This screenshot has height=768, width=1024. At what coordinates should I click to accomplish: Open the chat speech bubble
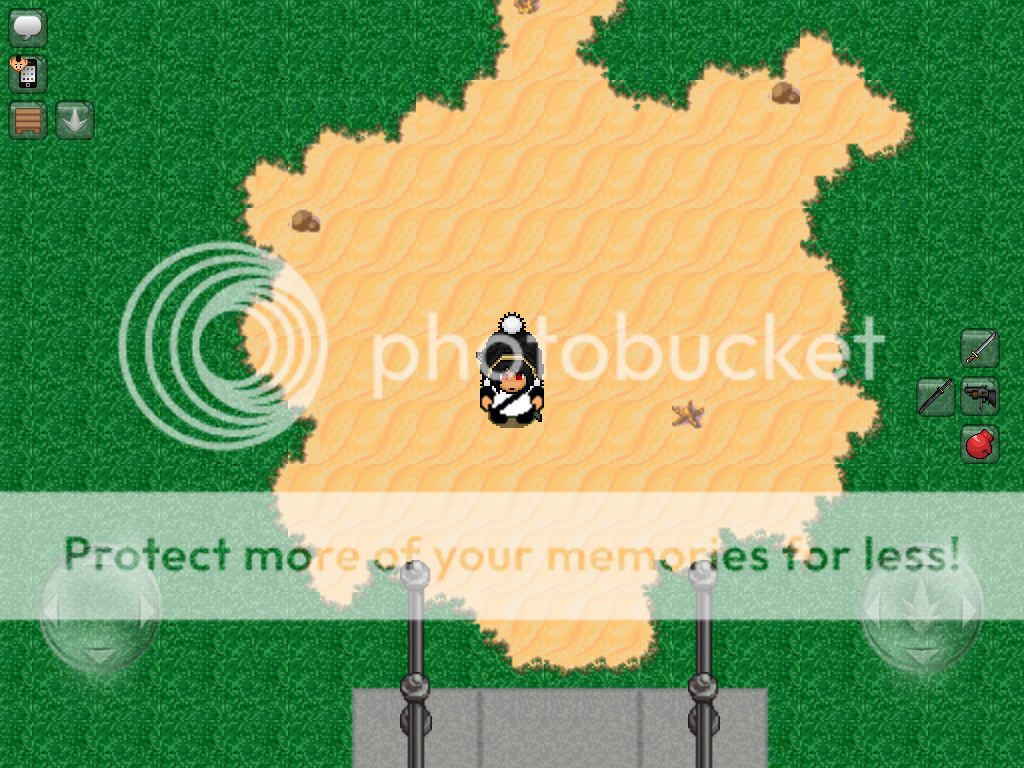pos(28,27)
